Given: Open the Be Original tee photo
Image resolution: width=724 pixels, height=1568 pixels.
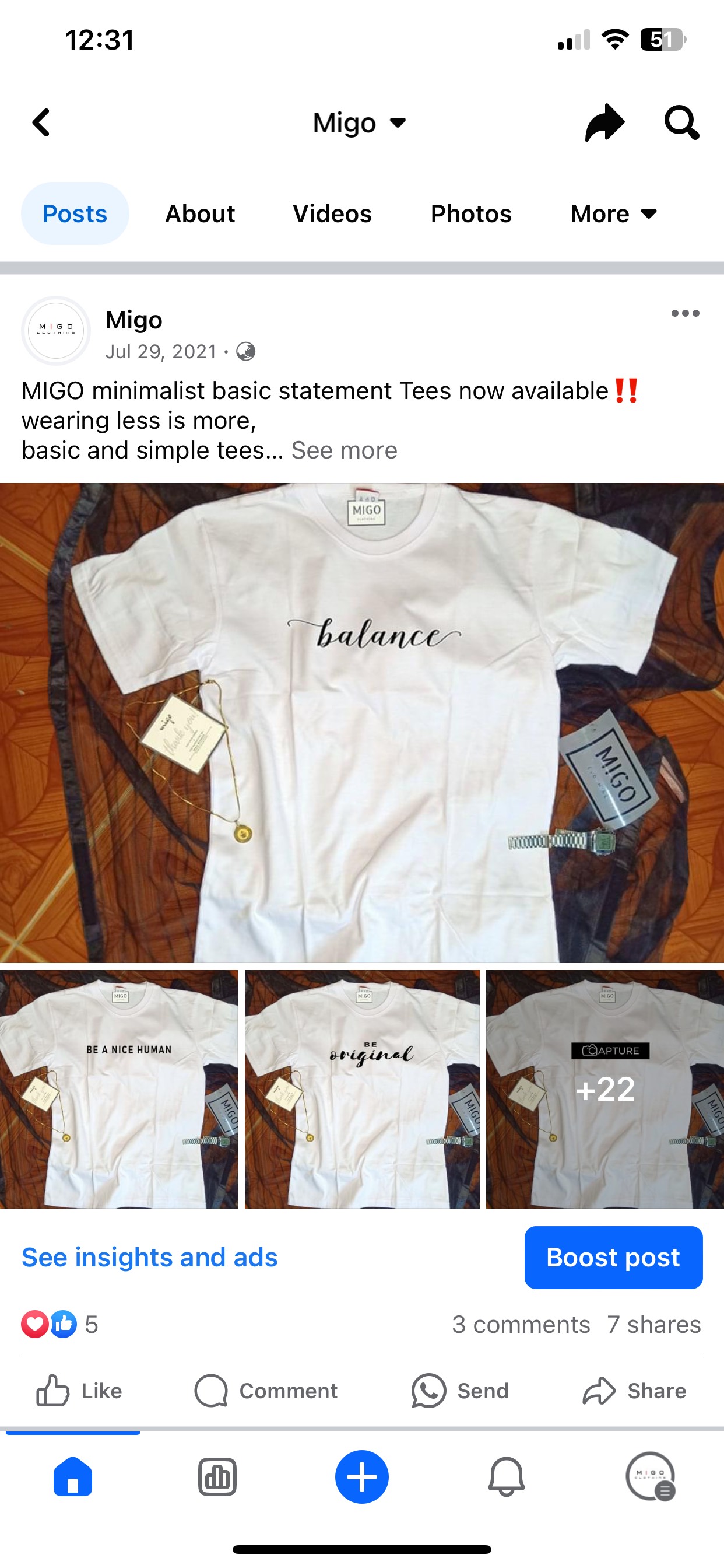Looking at the screenshot, I should click(x=362, y=1088).
